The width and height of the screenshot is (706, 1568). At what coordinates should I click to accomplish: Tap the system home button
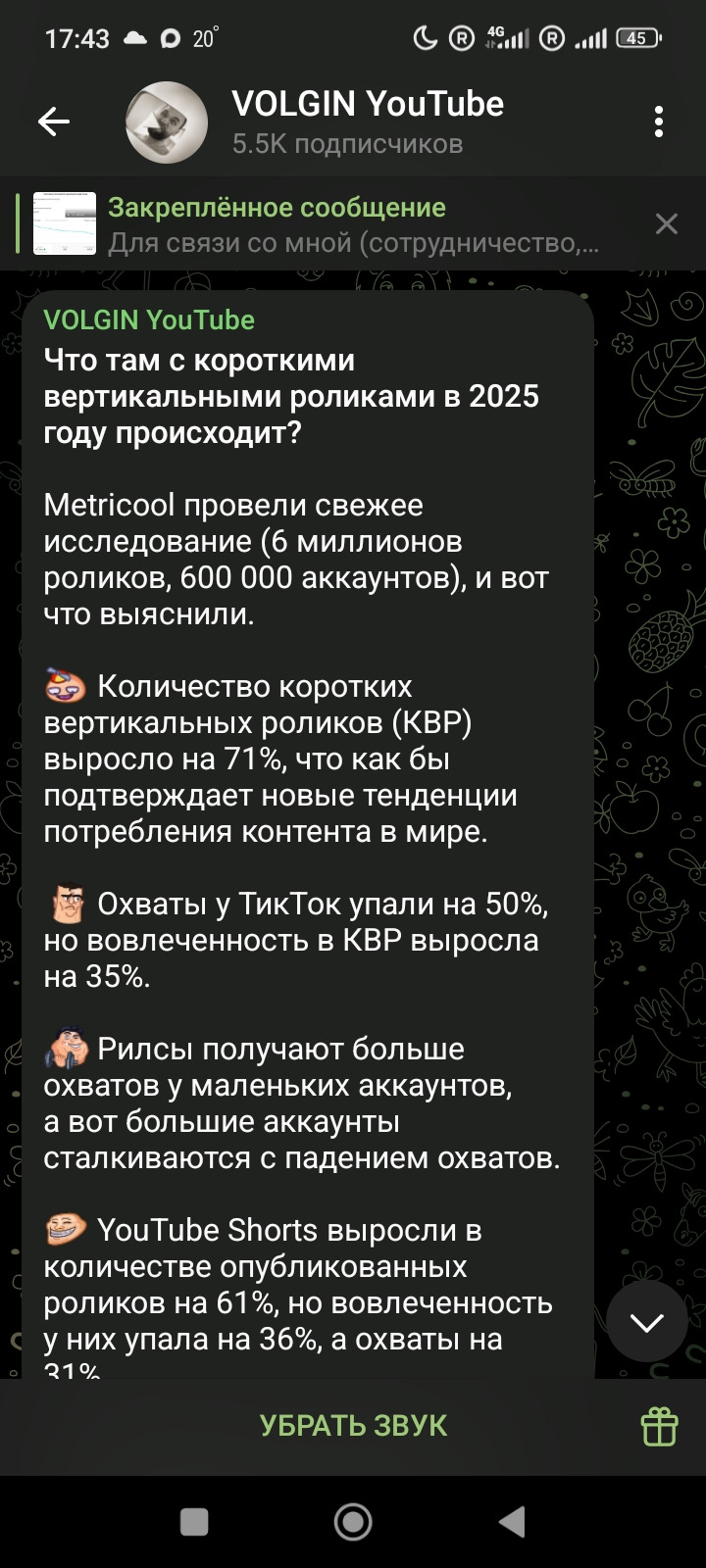click(x=353, y=1522)
